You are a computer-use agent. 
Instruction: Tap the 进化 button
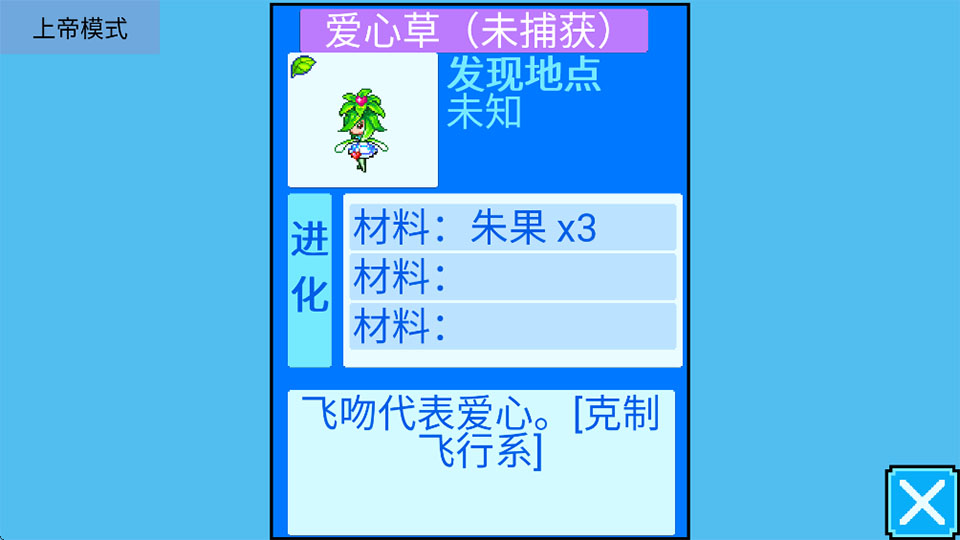click(x=310, y=281)
